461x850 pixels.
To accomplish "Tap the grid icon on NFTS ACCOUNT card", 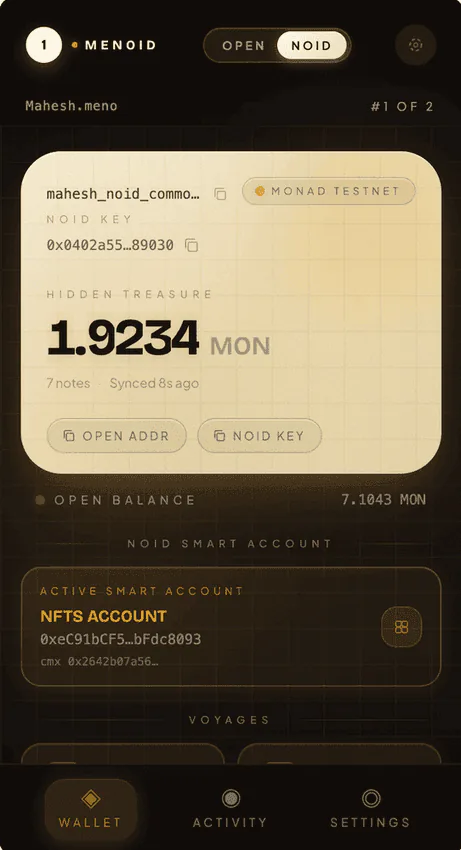I will tap(401, 627).
